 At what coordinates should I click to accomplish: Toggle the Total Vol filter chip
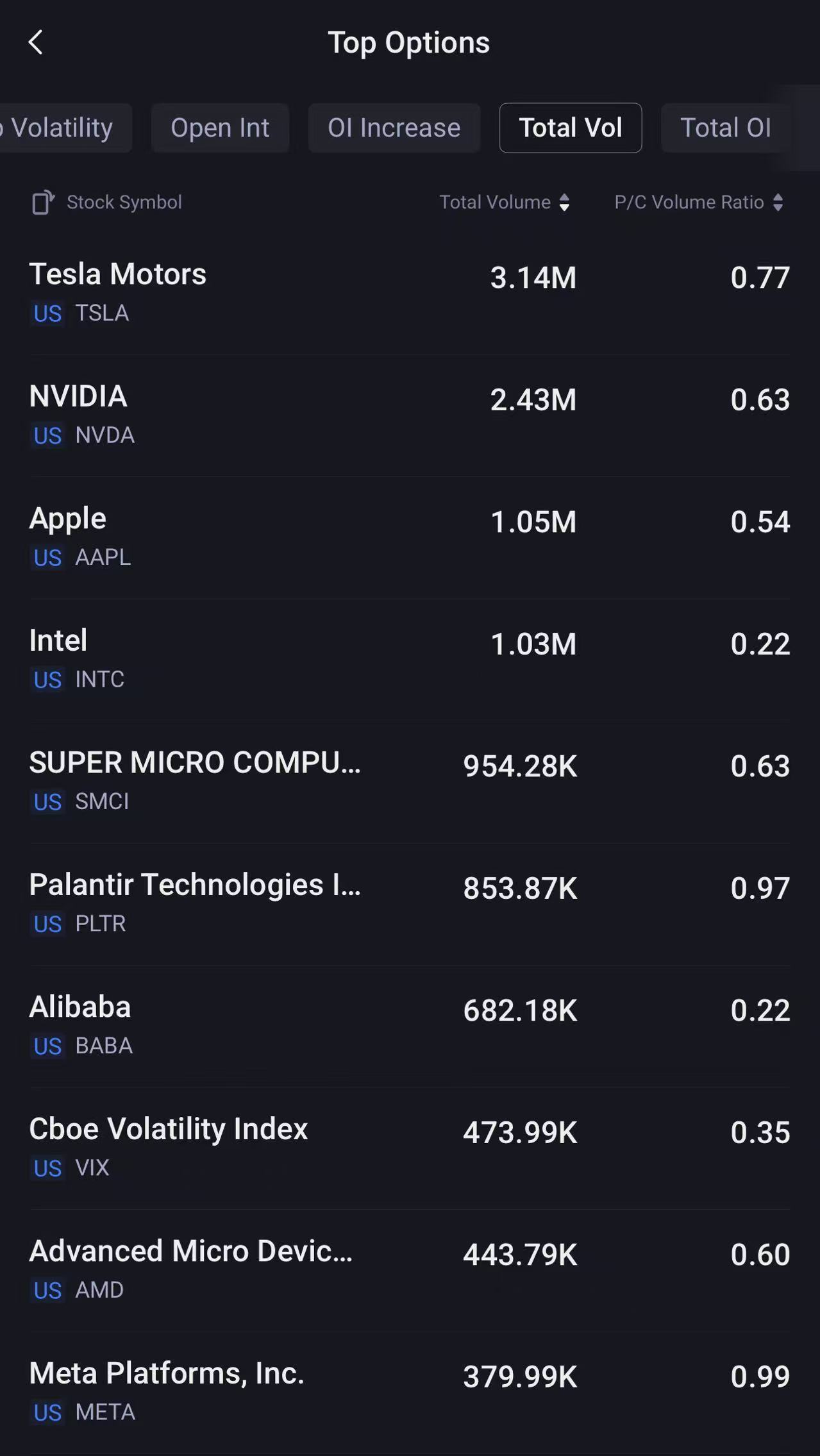571,128
